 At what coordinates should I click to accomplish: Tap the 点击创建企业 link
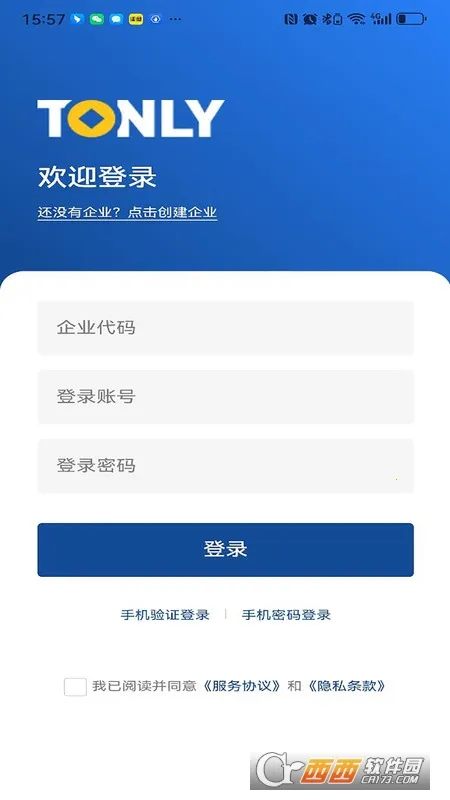point(172,213)
